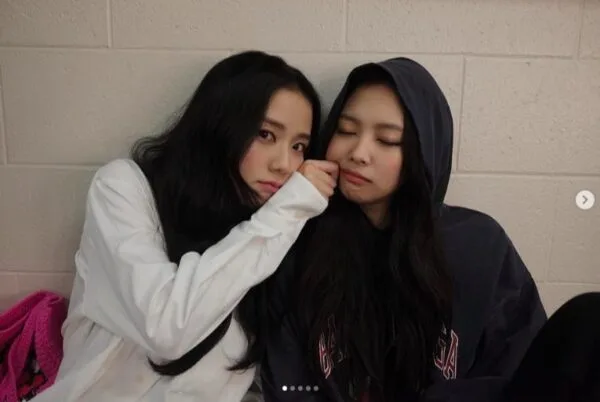
Task: Go to the next photo in carousel
Action: tap(583, 200)
